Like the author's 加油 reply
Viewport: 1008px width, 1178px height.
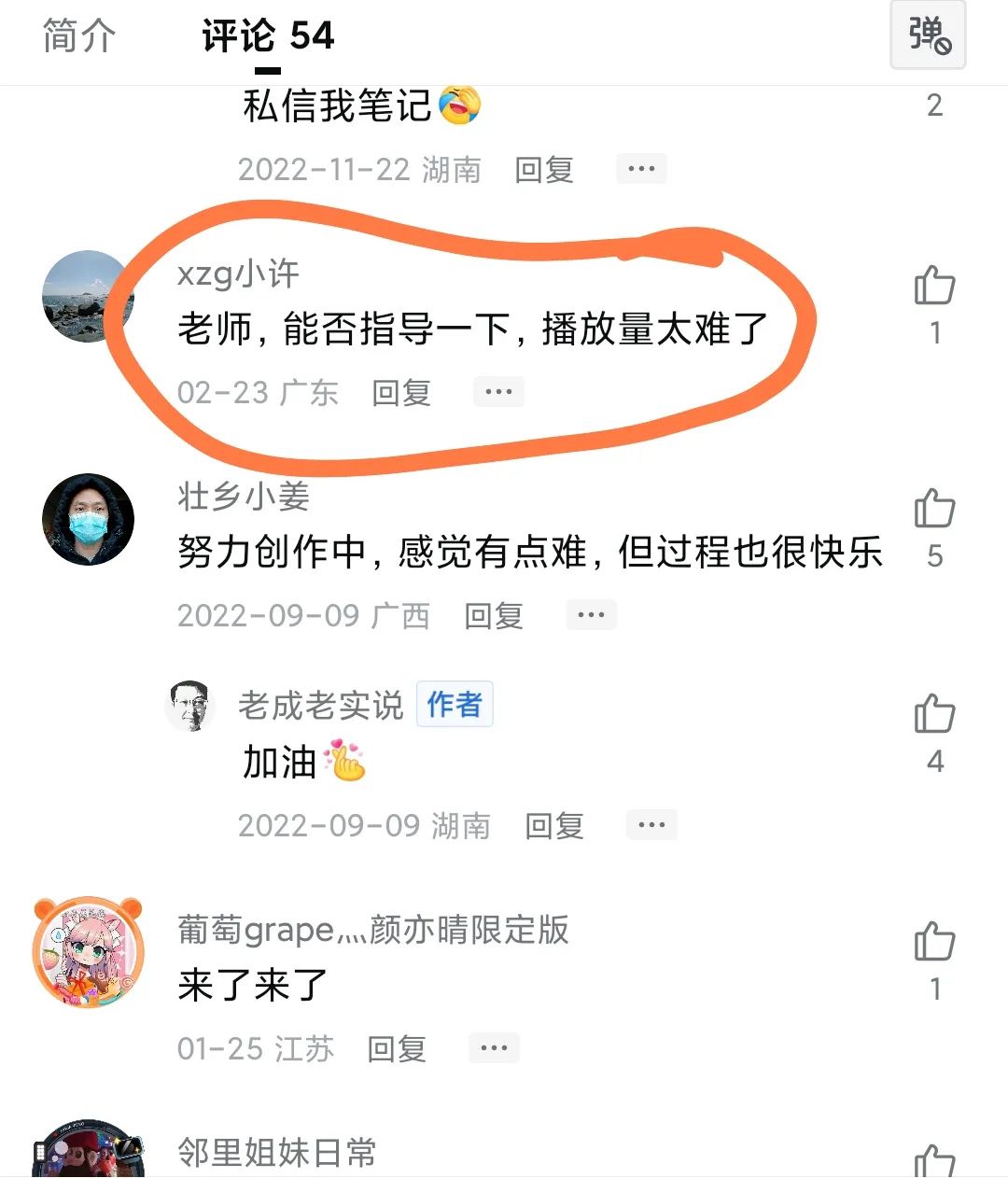936,714
